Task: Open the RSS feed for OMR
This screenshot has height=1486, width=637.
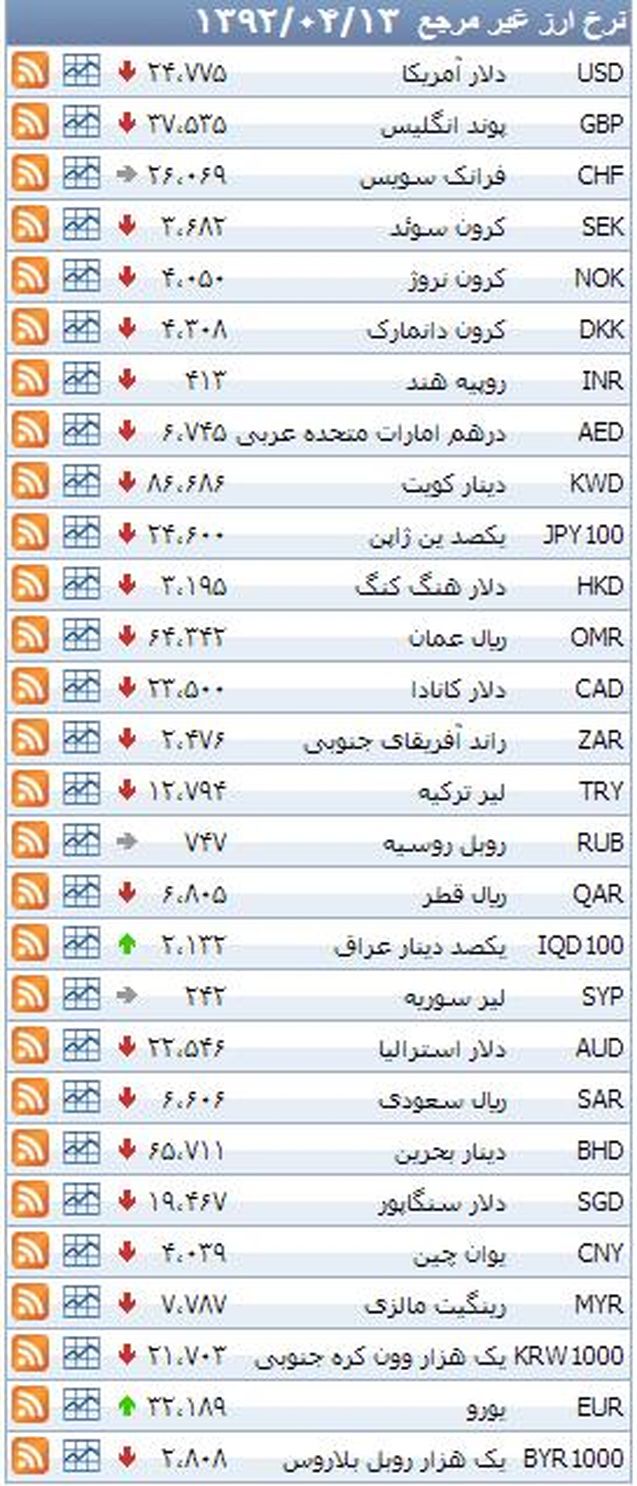Action: [30, 637]
